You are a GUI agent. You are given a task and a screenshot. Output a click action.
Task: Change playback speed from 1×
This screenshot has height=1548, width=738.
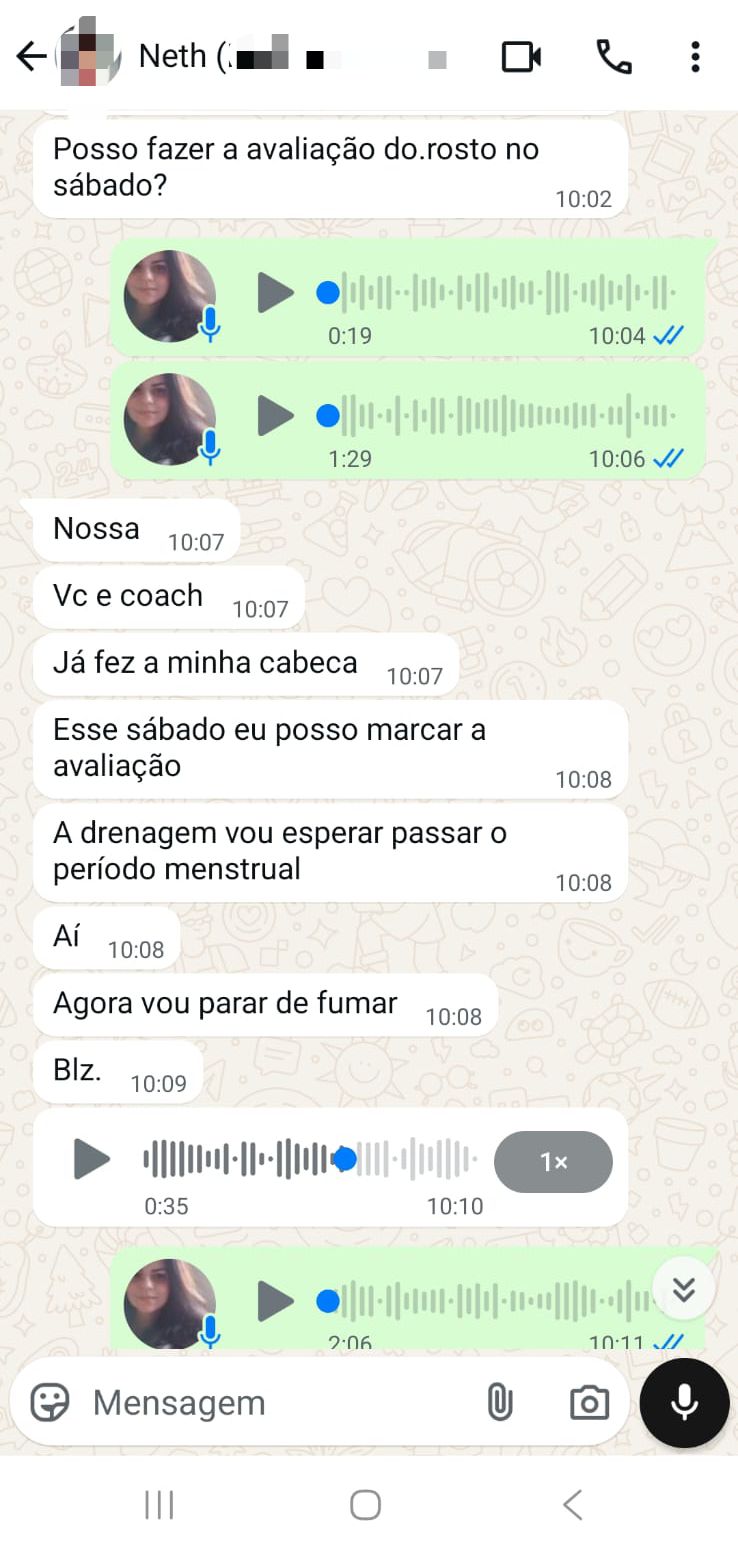click(x=553, y=1161)
